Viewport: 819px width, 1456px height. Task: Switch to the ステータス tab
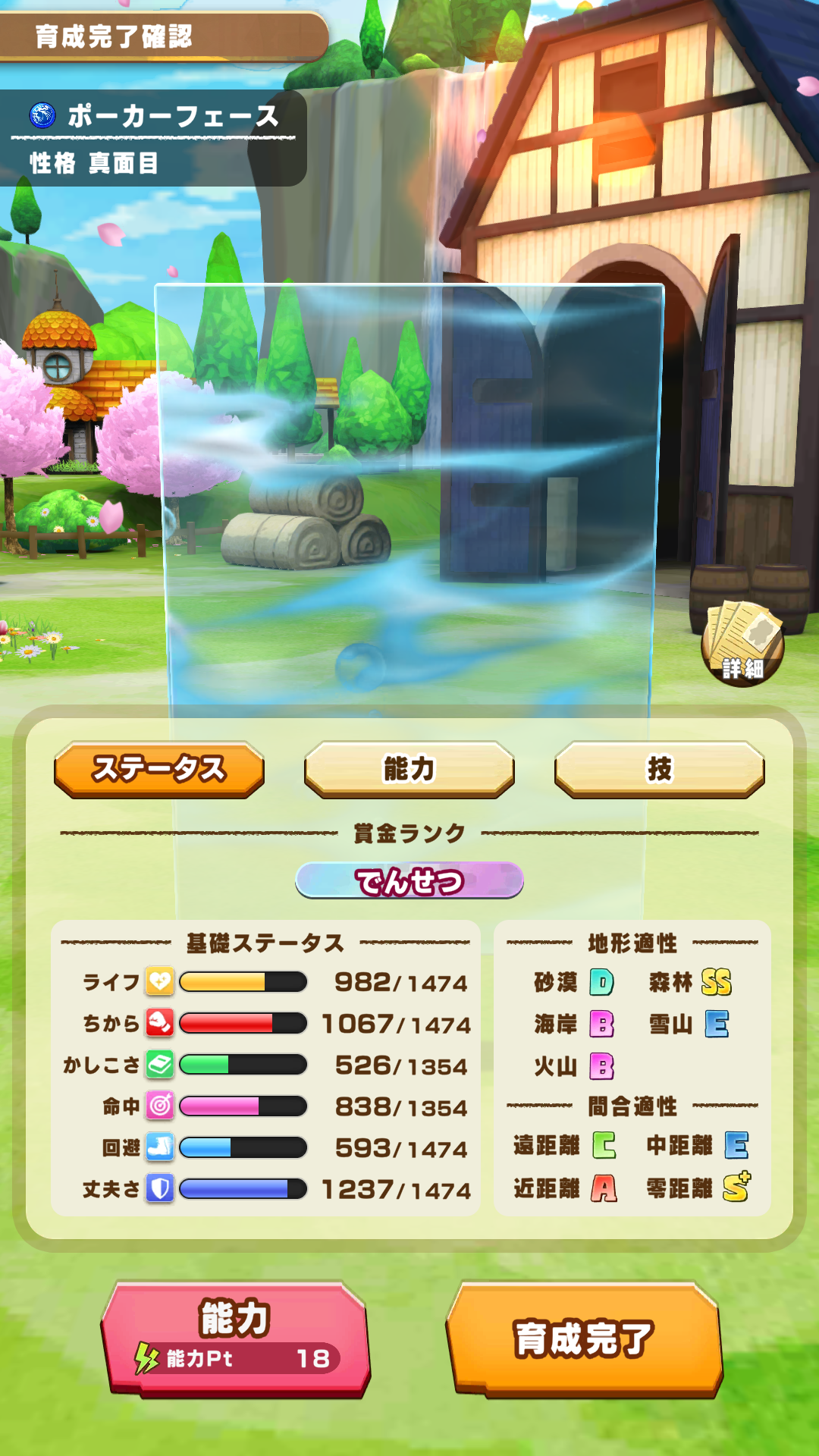pos(159,769)
